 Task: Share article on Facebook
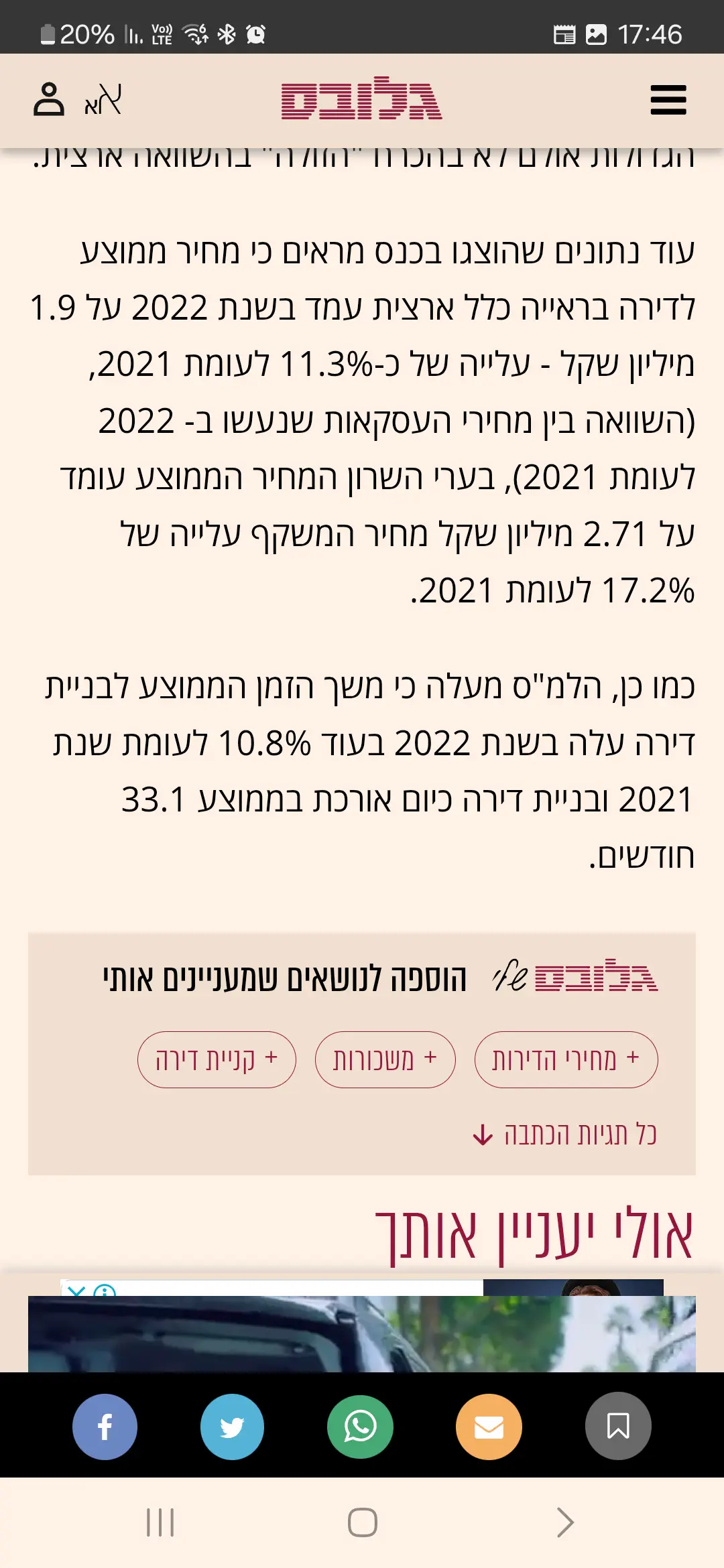click(105, 1427)
